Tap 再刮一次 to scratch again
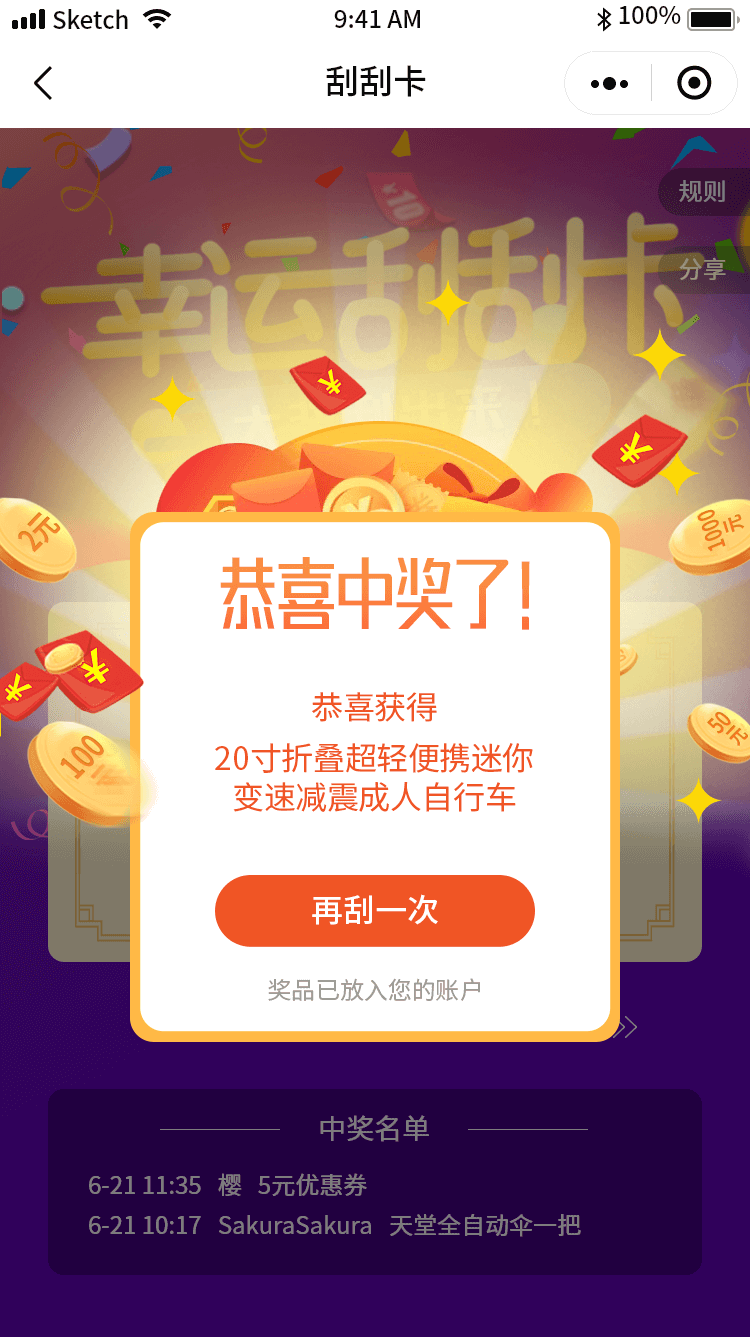 pyautogui.click(x=375, y=911)
